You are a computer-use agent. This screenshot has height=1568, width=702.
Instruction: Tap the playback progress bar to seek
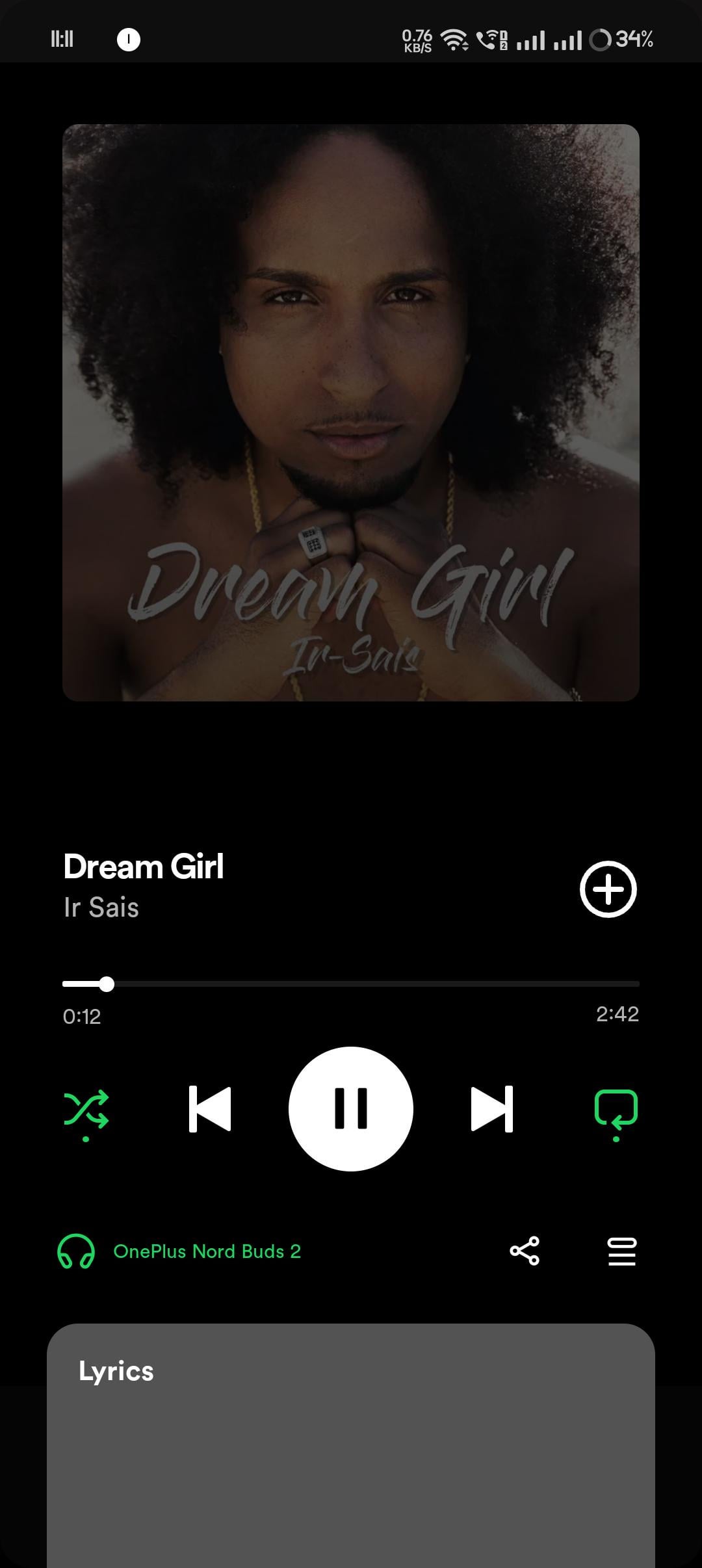pos(351,984)
